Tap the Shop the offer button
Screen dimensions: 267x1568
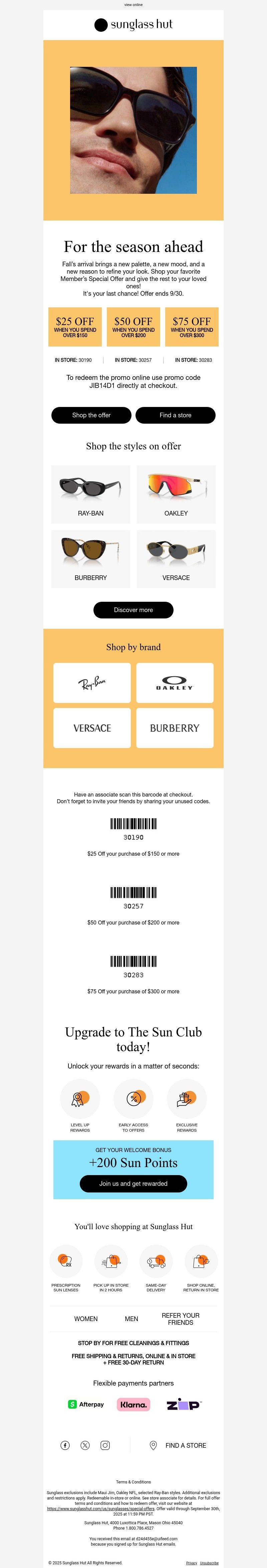91,415
